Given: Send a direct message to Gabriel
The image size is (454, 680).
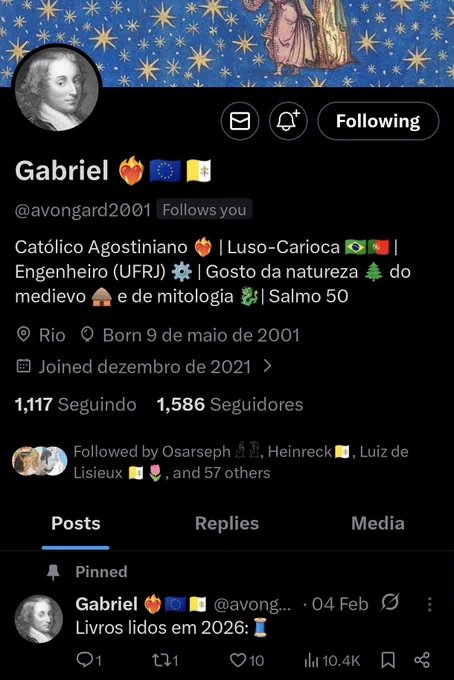Looking at the screenshot, I should 240,121.
